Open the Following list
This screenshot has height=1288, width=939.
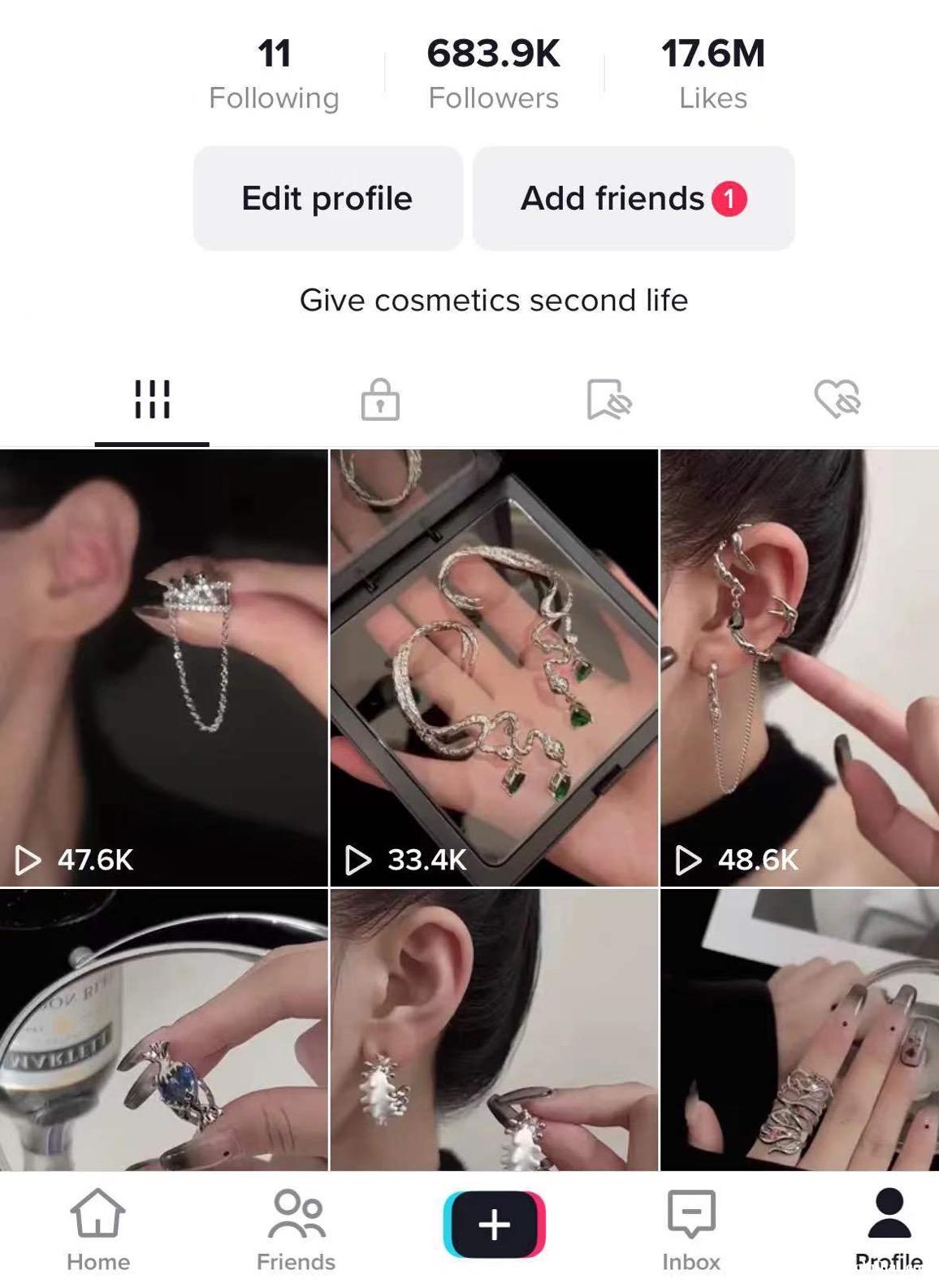click(x=274, y=75)
